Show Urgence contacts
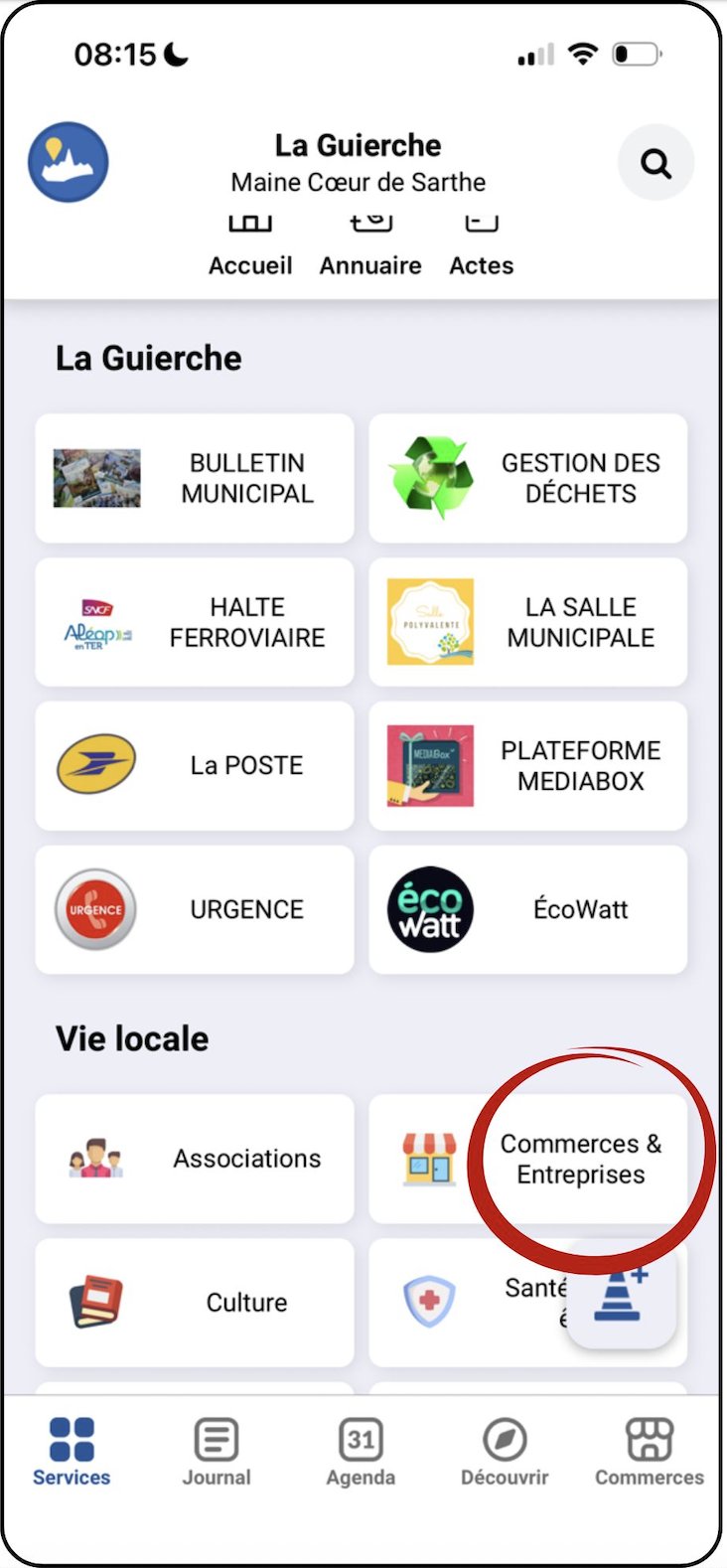The image size is (727, 1568). [195, 910]
